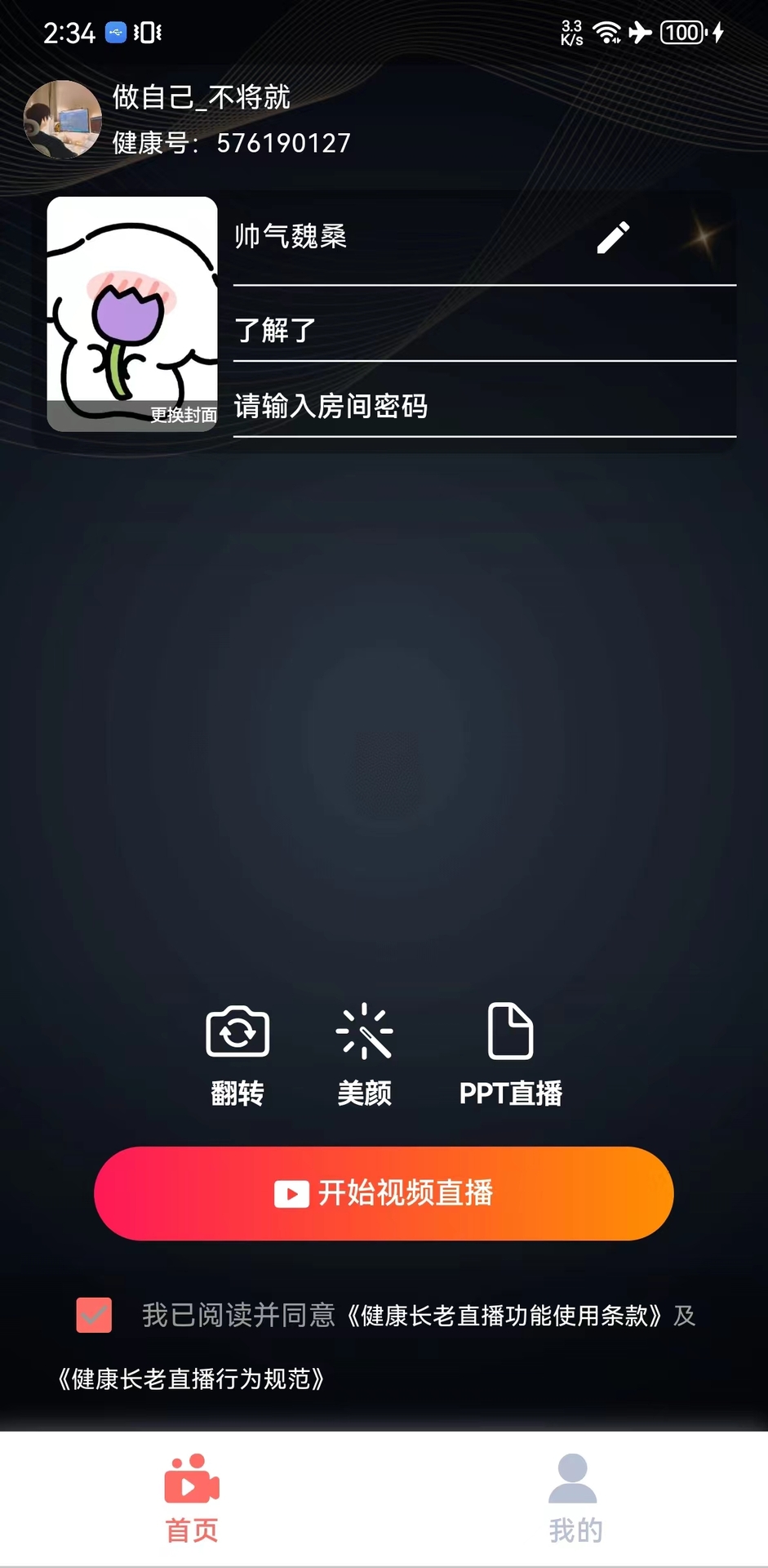Click the user avatar next to 做自己_不将就
Image resolution: width=768 pixels, height=1568 pixels.
click(x=63, y=119)
